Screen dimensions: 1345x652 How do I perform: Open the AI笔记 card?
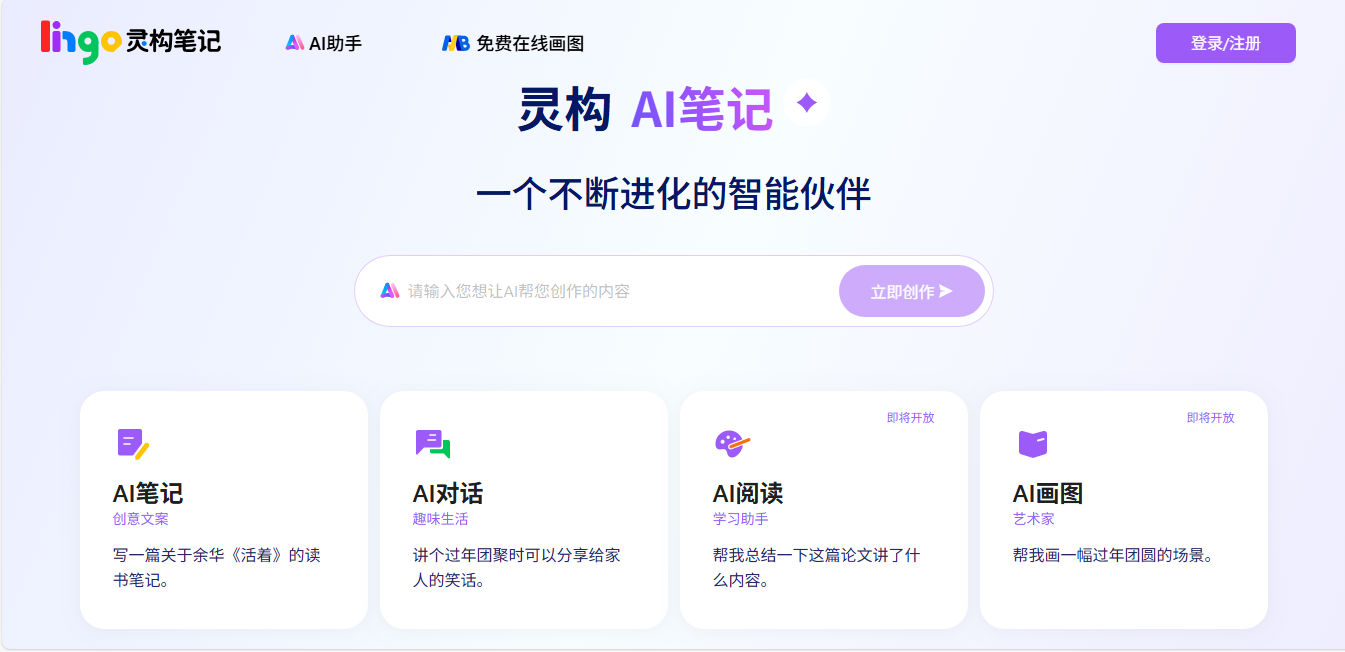tap(223, 509)
